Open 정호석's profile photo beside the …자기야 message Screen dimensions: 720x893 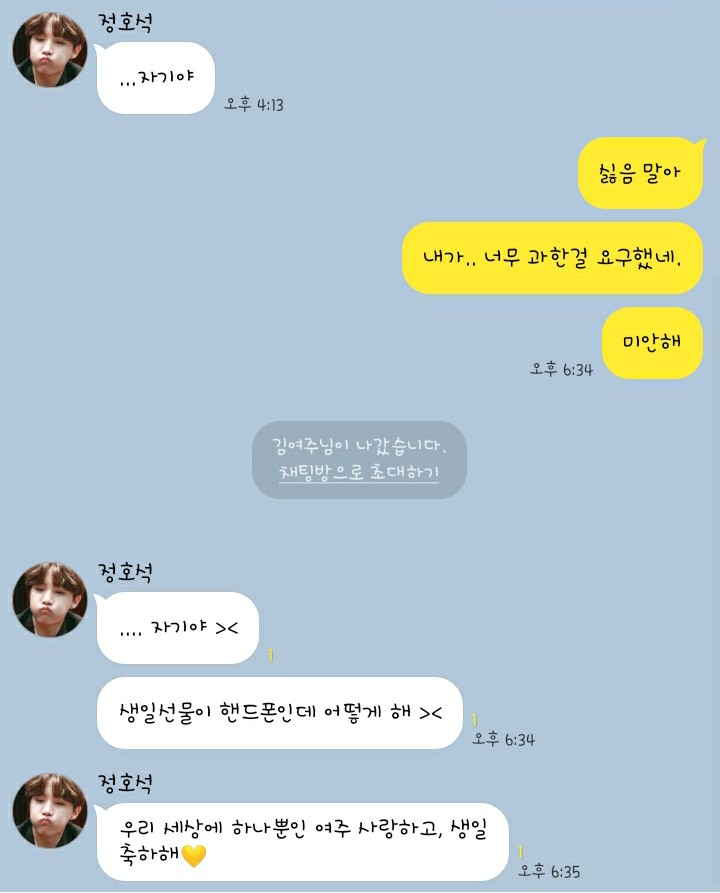click(49, 51)
